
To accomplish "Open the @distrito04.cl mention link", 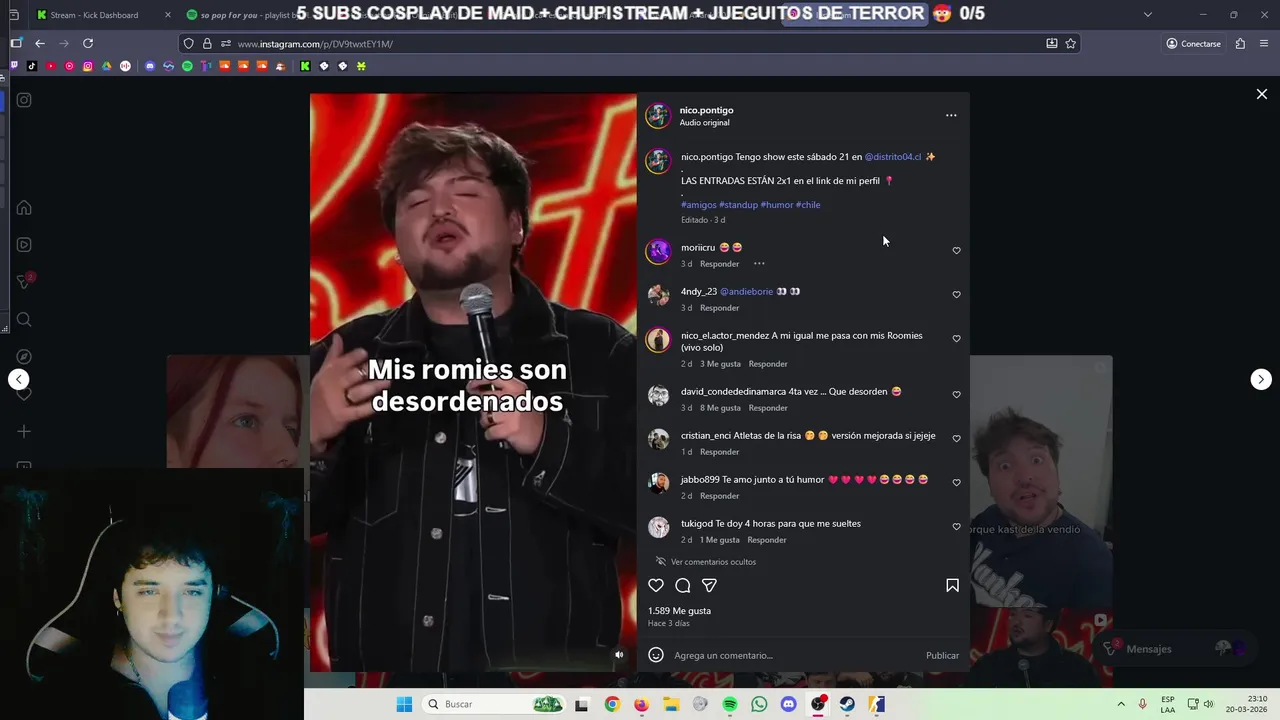I will pos(892,157).
